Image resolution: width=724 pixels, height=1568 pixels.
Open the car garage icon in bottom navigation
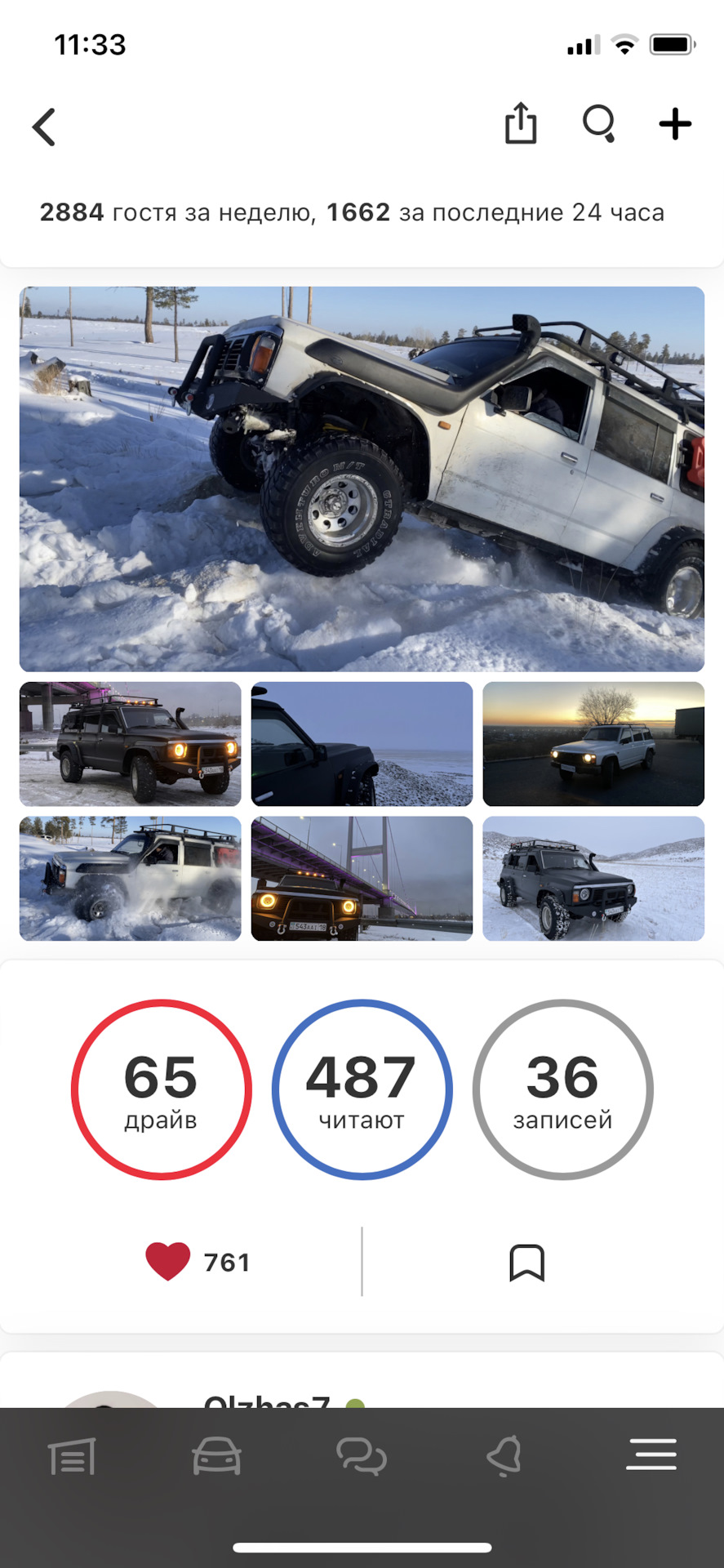click(x=217, y=1454)
